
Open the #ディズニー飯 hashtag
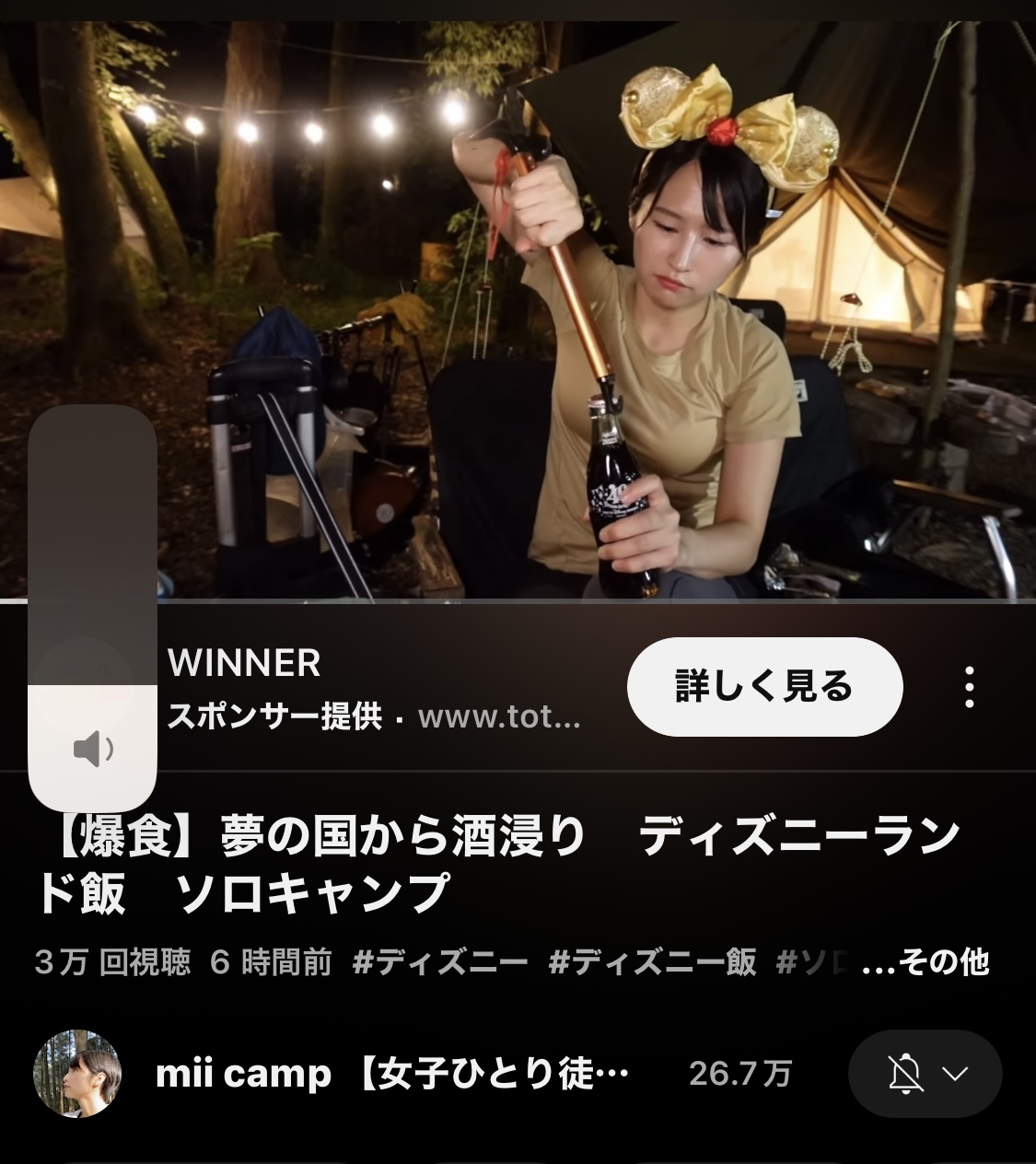[x=654, y=961]
